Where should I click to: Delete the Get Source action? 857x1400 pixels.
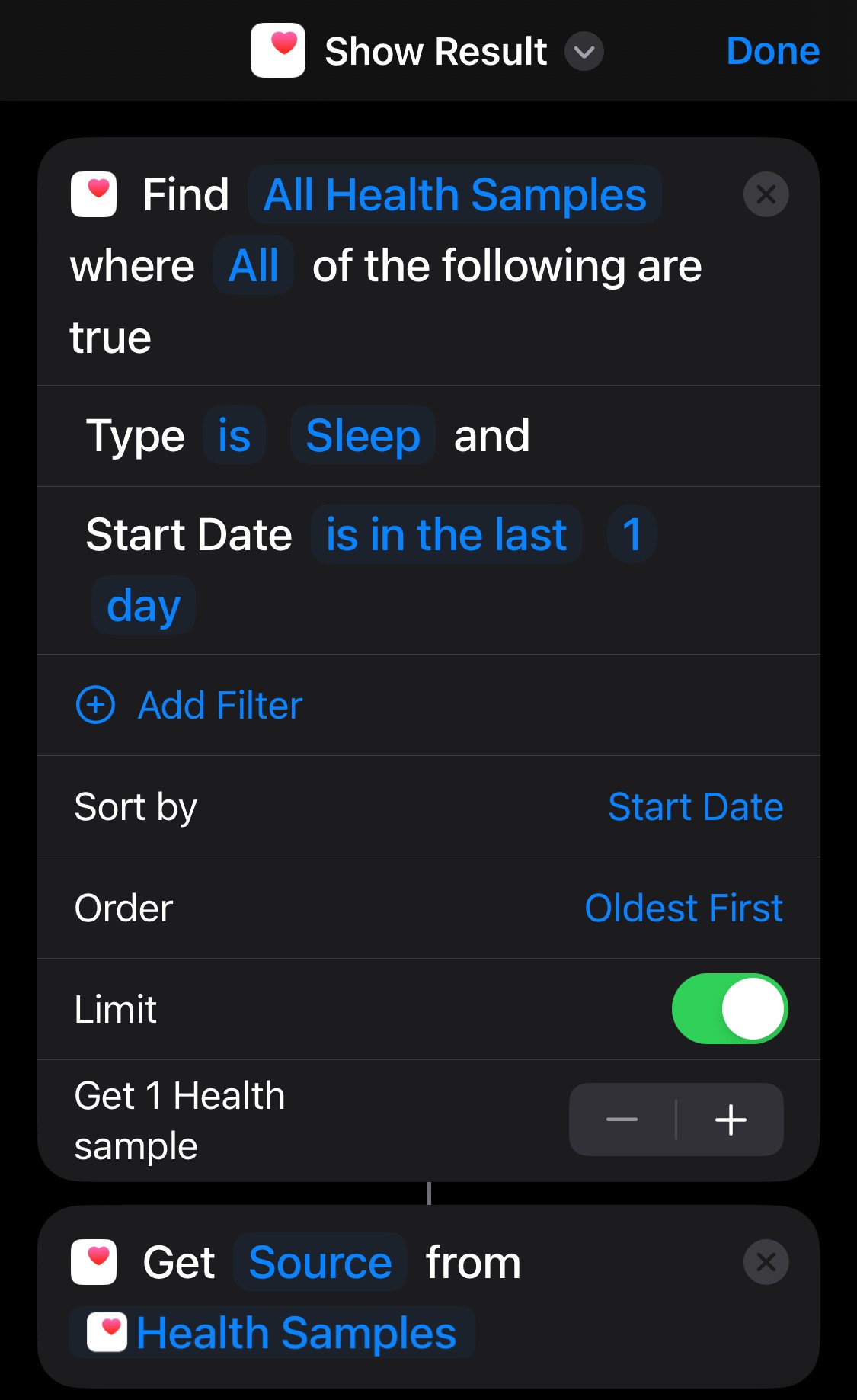coord(766,1262)
